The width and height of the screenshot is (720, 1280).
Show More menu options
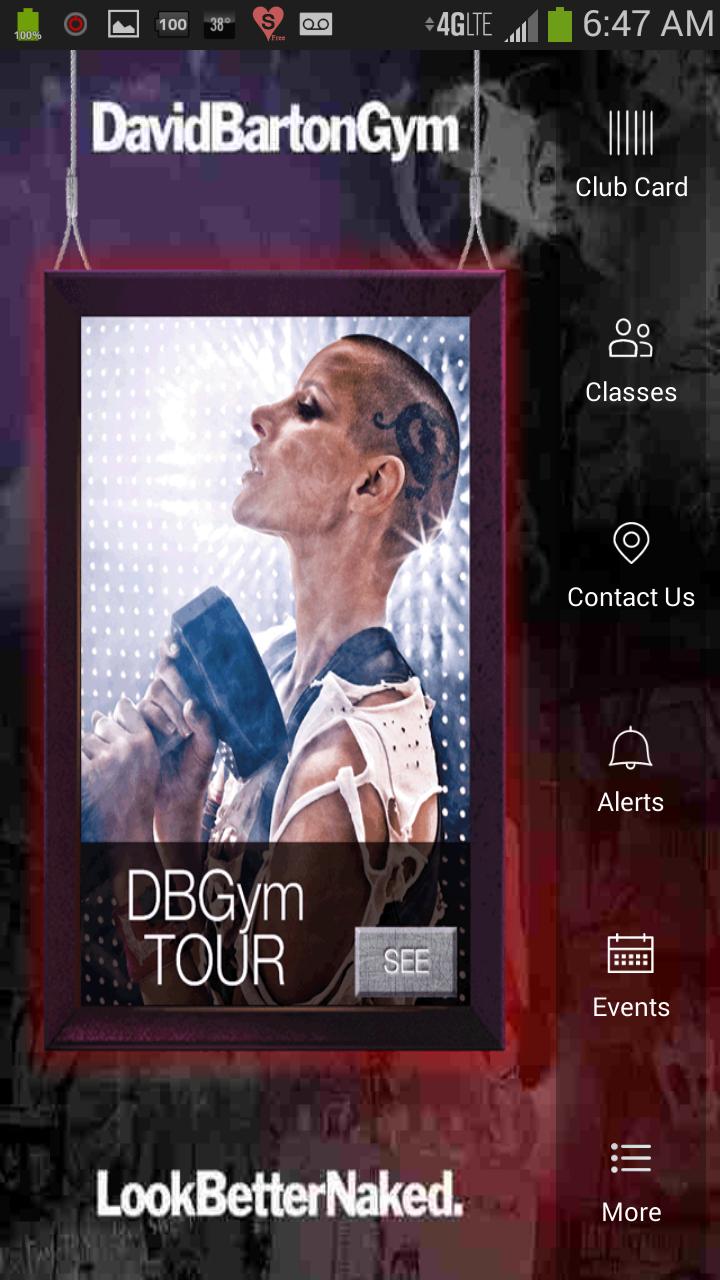(x=631, y=1182)
